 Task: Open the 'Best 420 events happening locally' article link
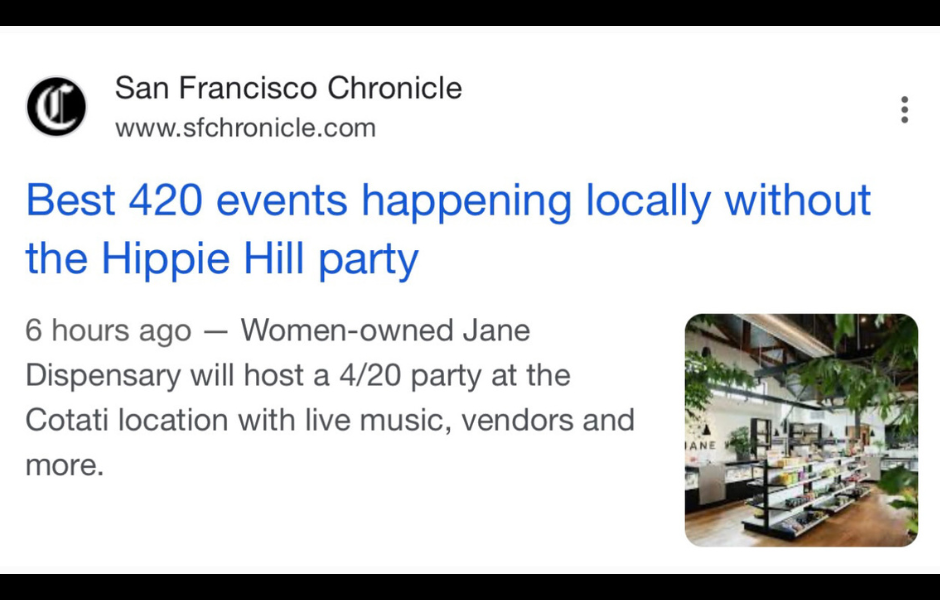coord(447,229)
